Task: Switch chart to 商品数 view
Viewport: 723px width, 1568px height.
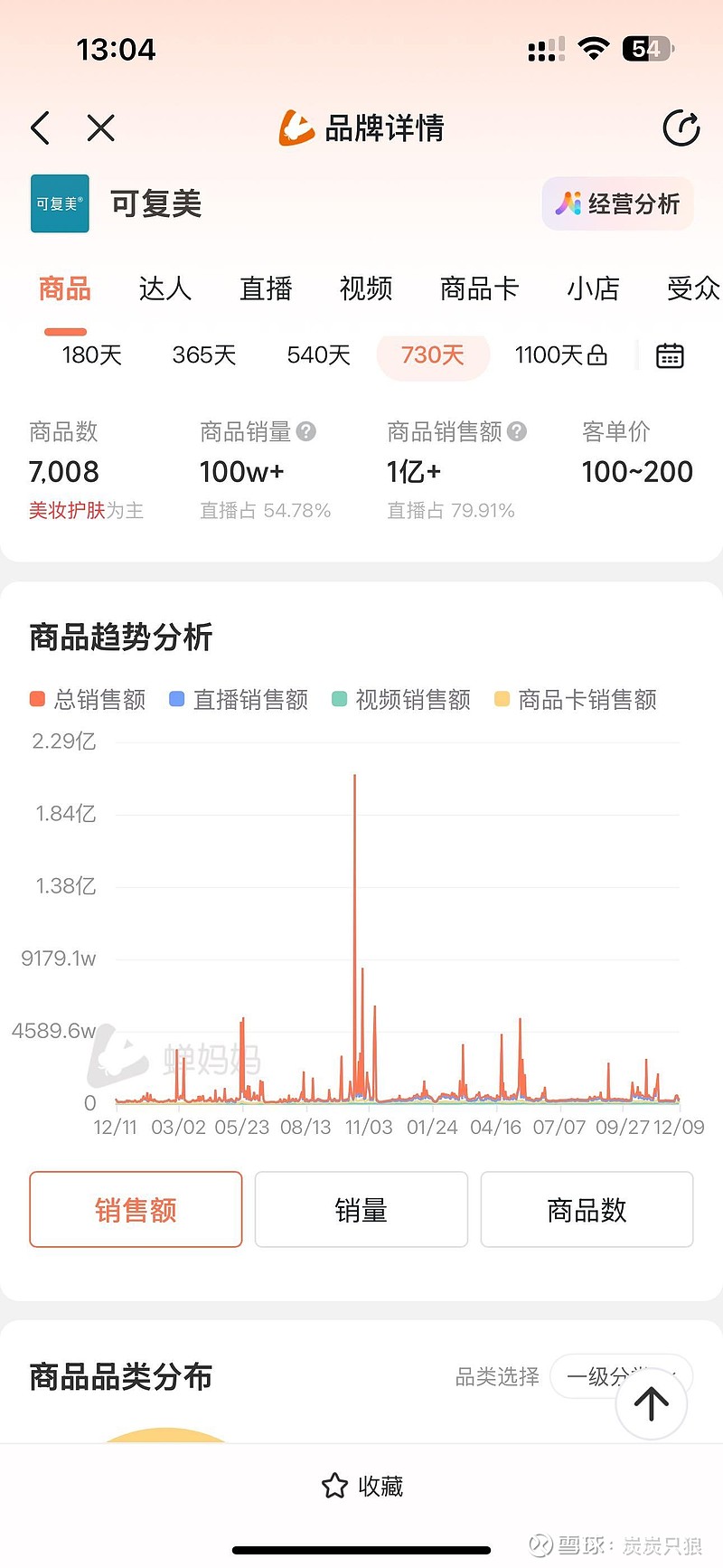Action: coord(587,1209)
